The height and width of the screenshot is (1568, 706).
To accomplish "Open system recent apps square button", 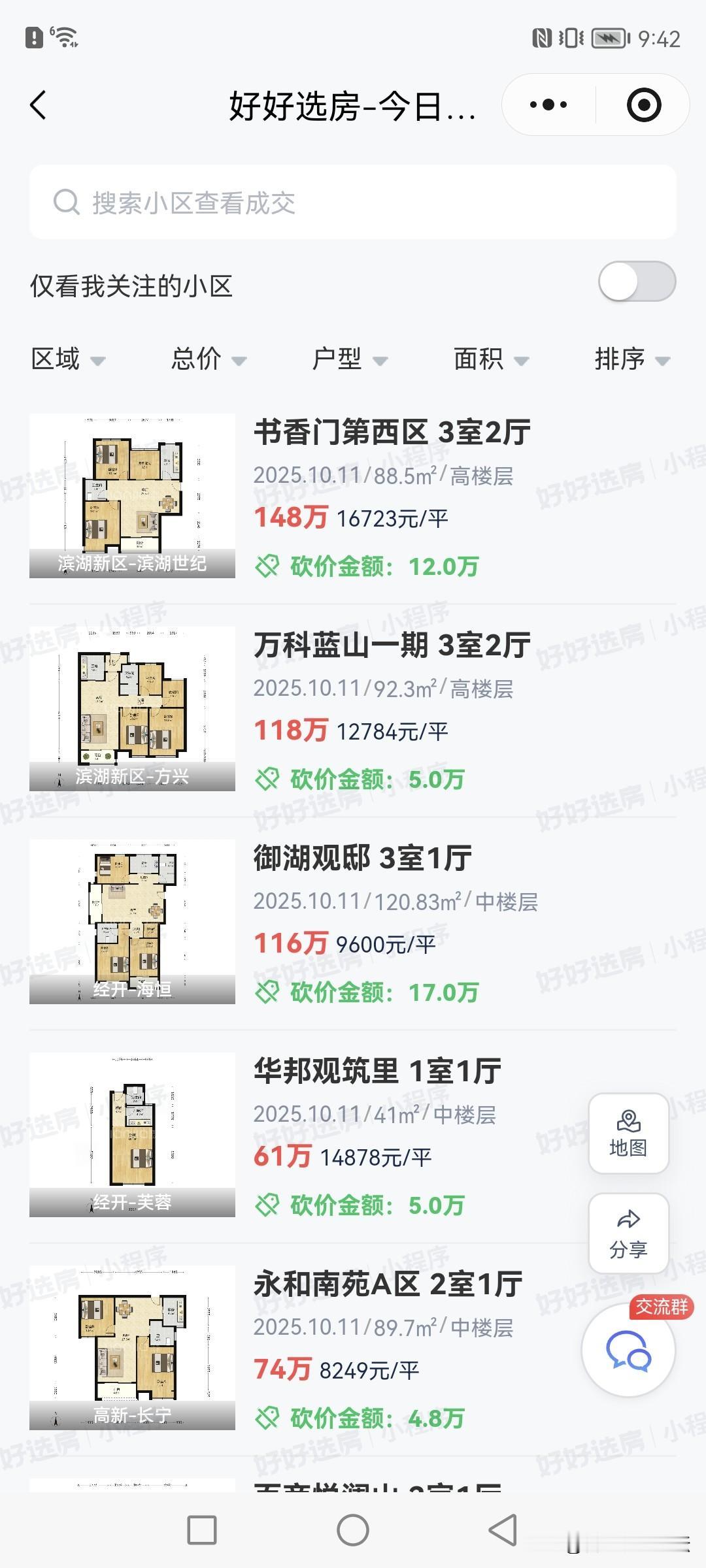I will pos(202,1530).
